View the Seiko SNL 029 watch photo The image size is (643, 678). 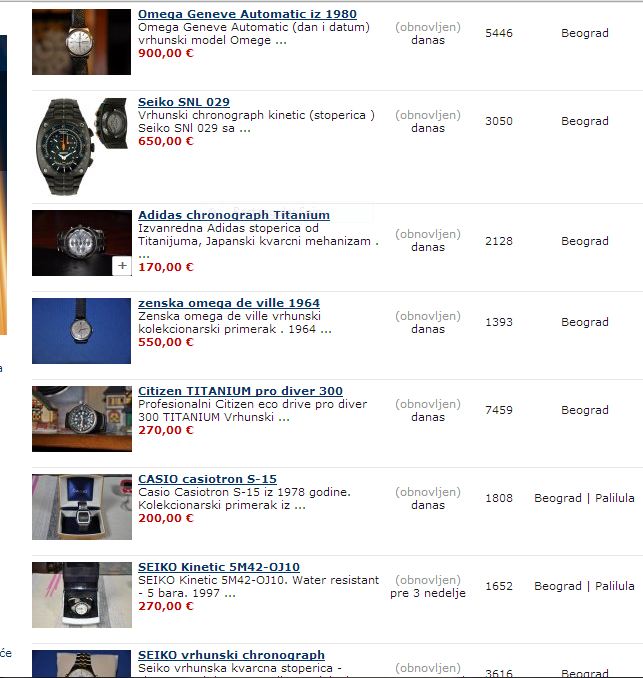click(81, 146)
